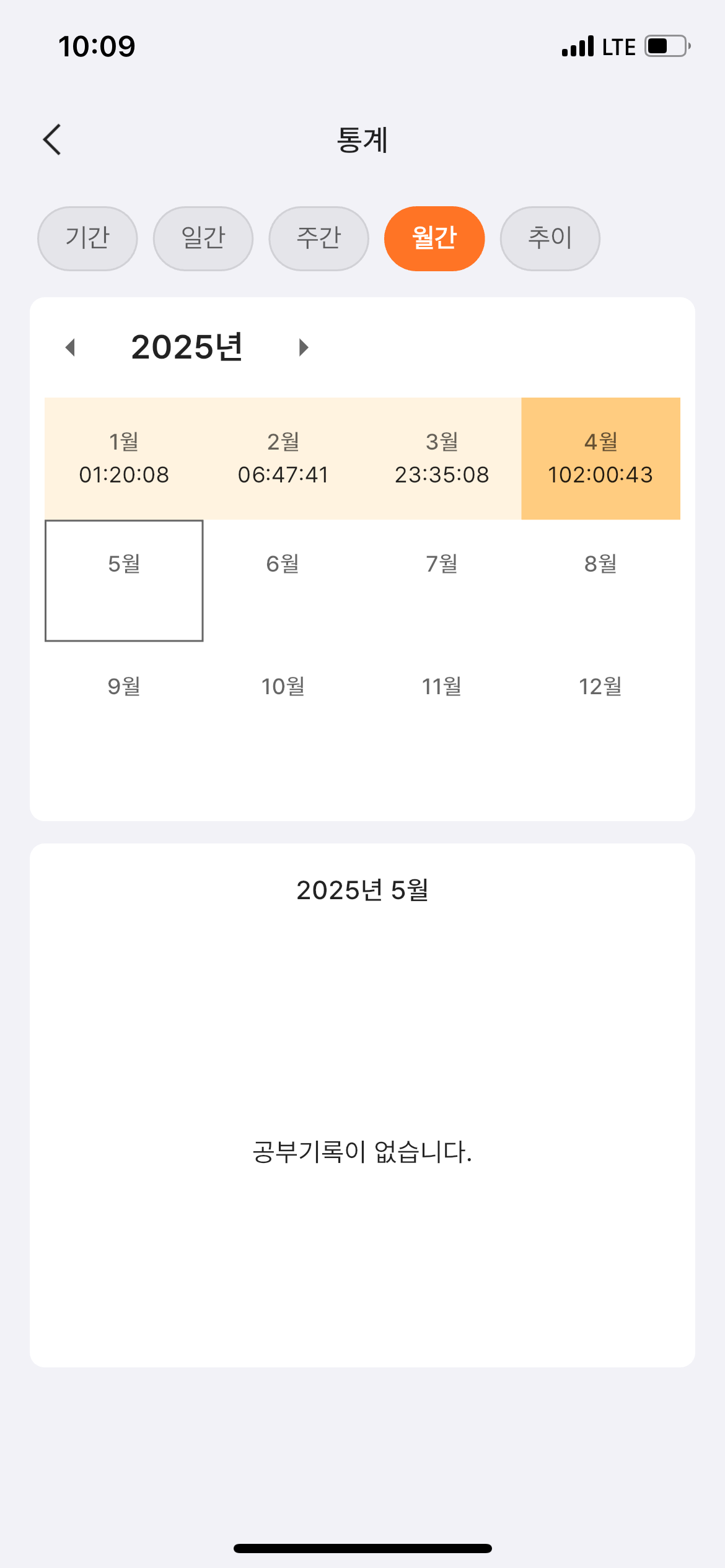This screenshot has height=1568, width=725.
Task: Go to next year after 2025년
Action: (x=303, y=347)
